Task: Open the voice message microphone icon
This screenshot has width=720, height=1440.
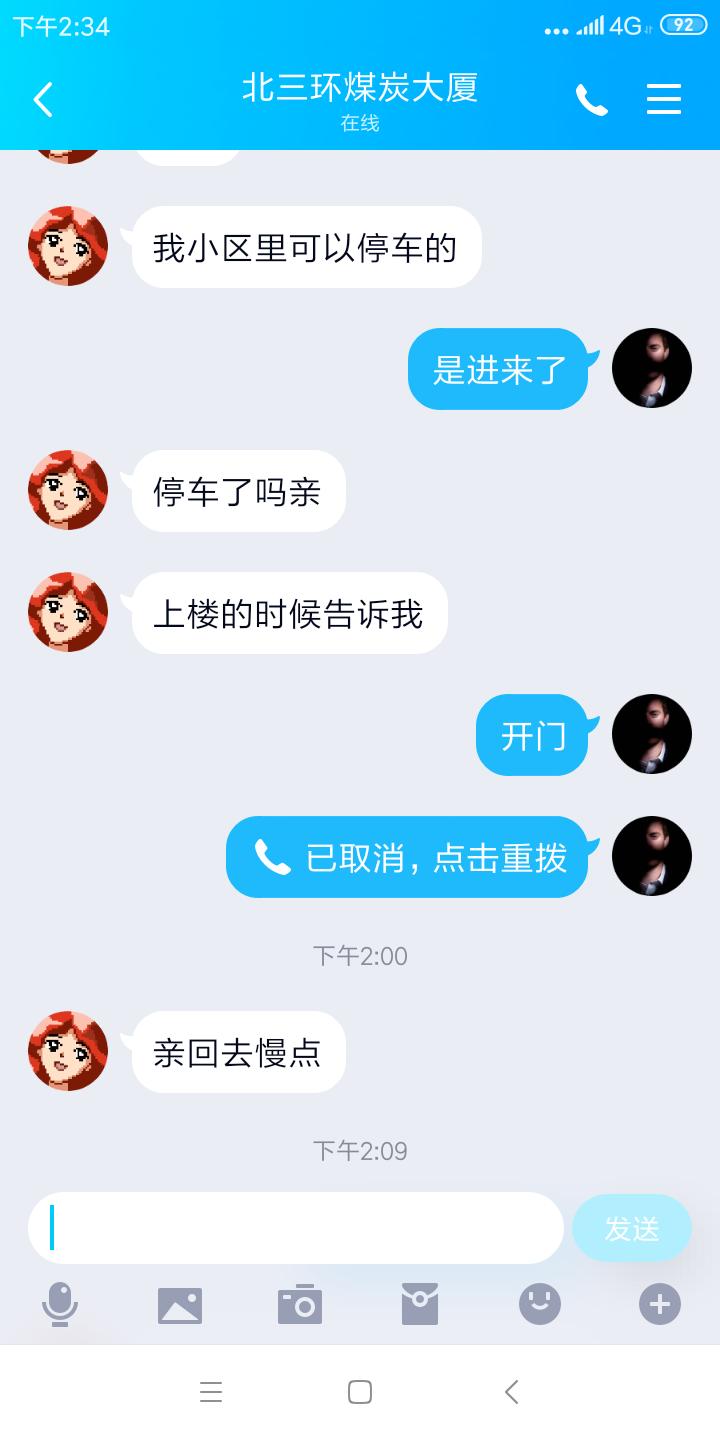Action: click(60, 1303)
